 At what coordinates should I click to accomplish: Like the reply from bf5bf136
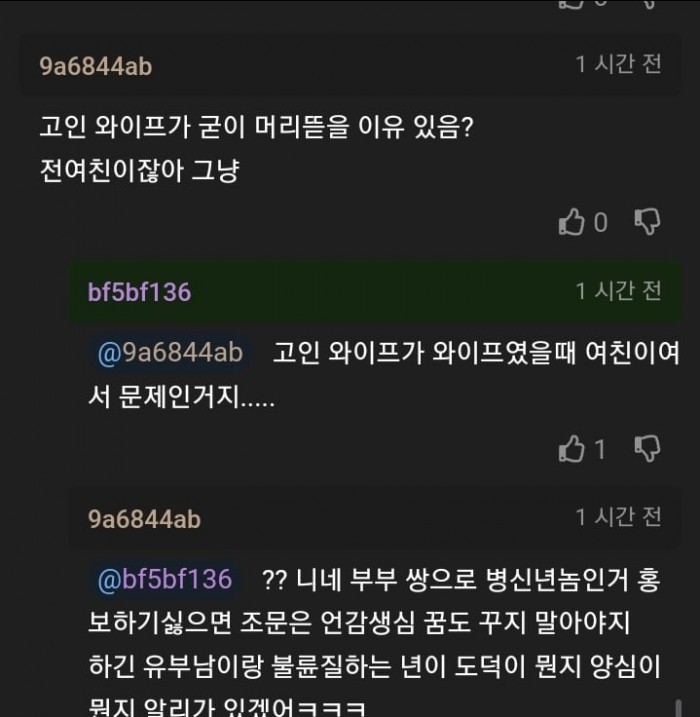571,449
